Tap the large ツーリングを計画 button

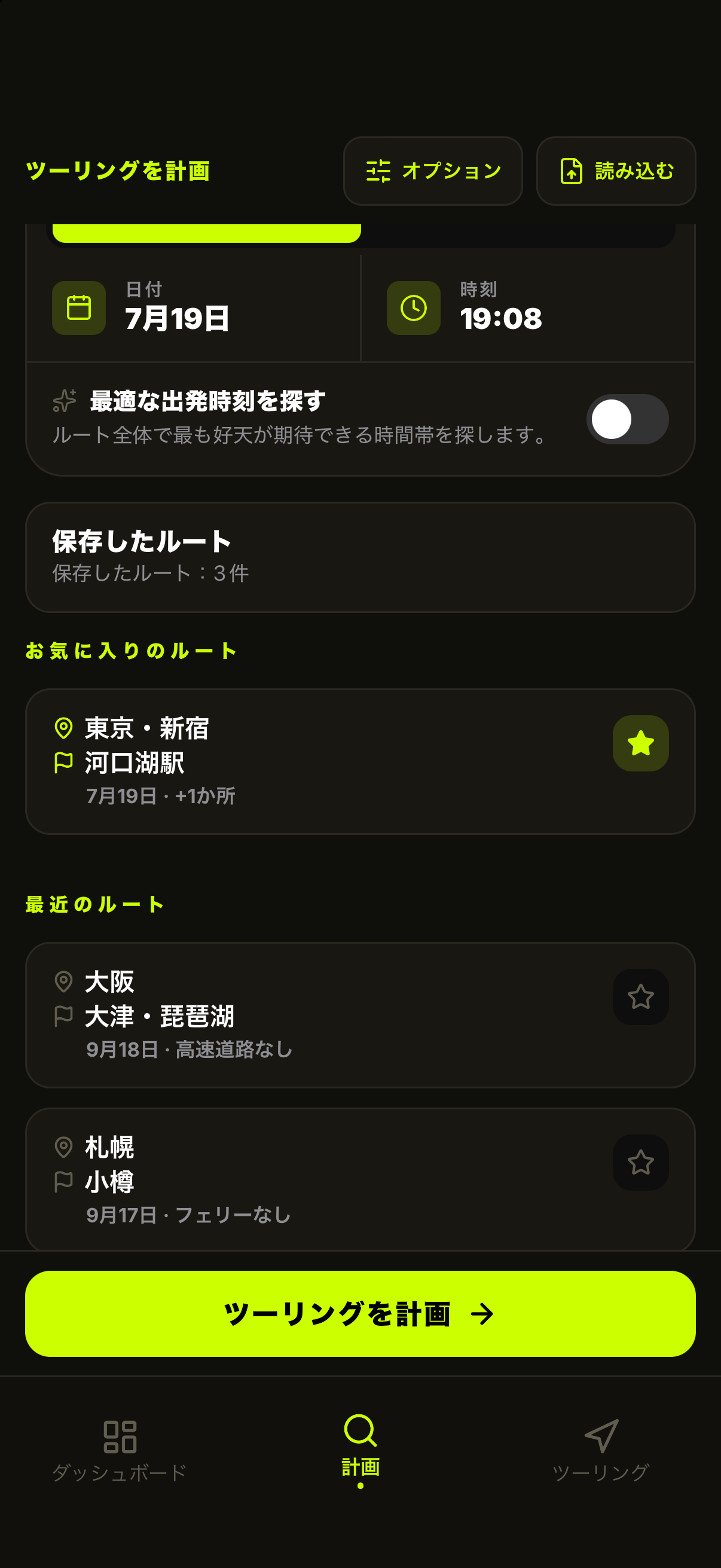pyautogui.click(x=360, y=1314)
